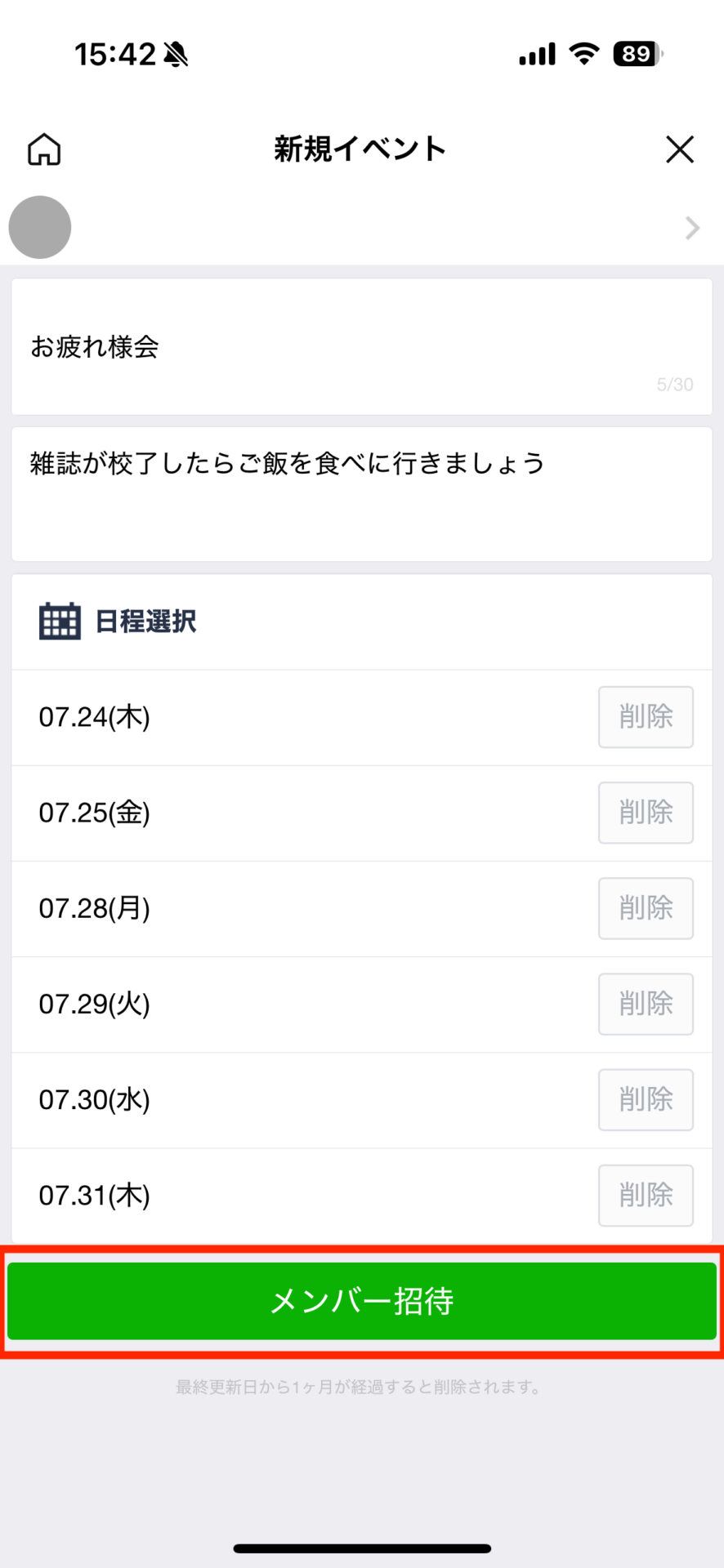Remove the 07.29(火) date
This screenshot has width=724, height=1568.
(x=646, y=1004)
